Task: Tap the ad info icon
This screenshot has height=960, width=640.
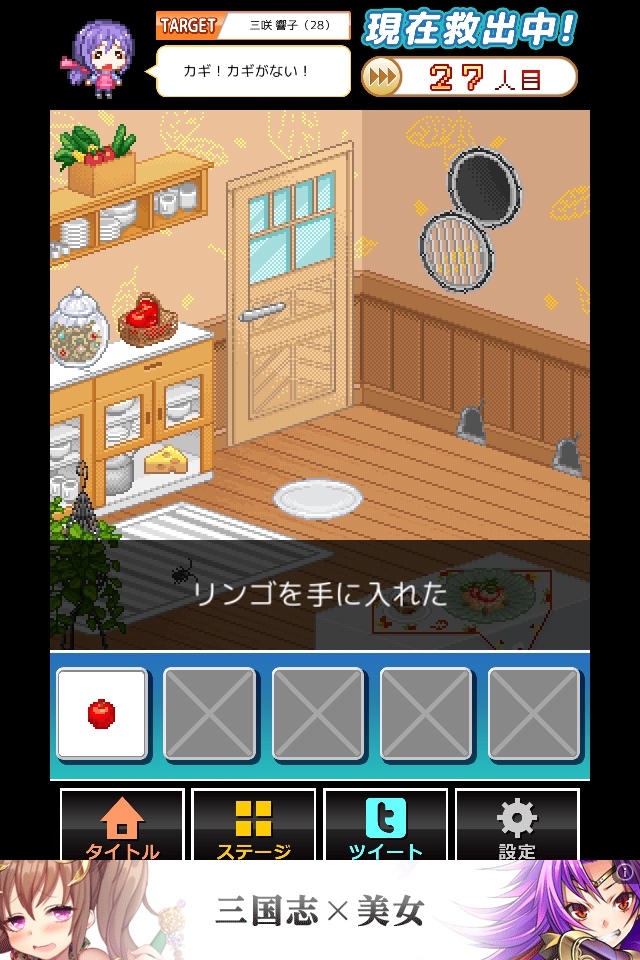Action: (x=626, y=872)
